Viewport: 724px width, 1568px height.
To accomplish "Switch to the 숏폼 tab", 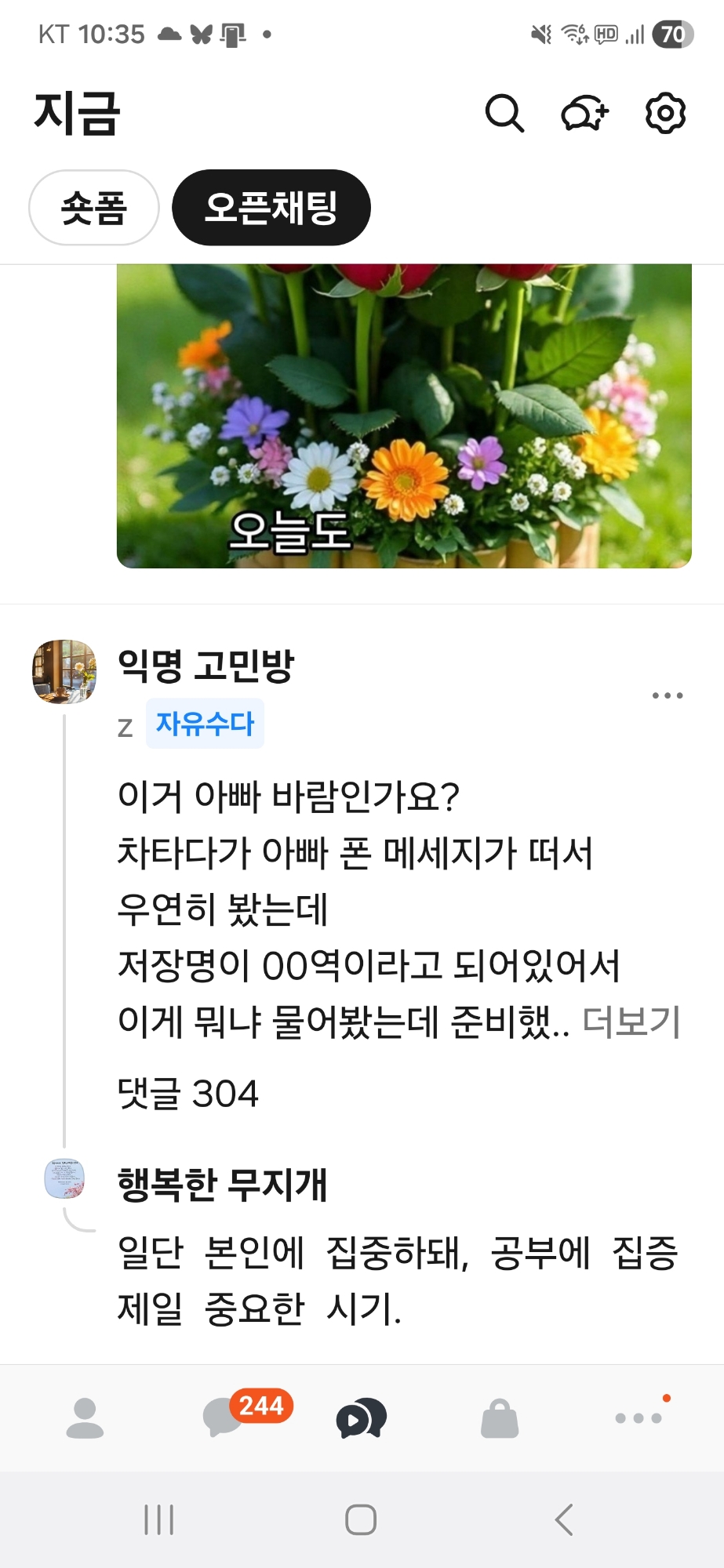I will click(94, 208).
